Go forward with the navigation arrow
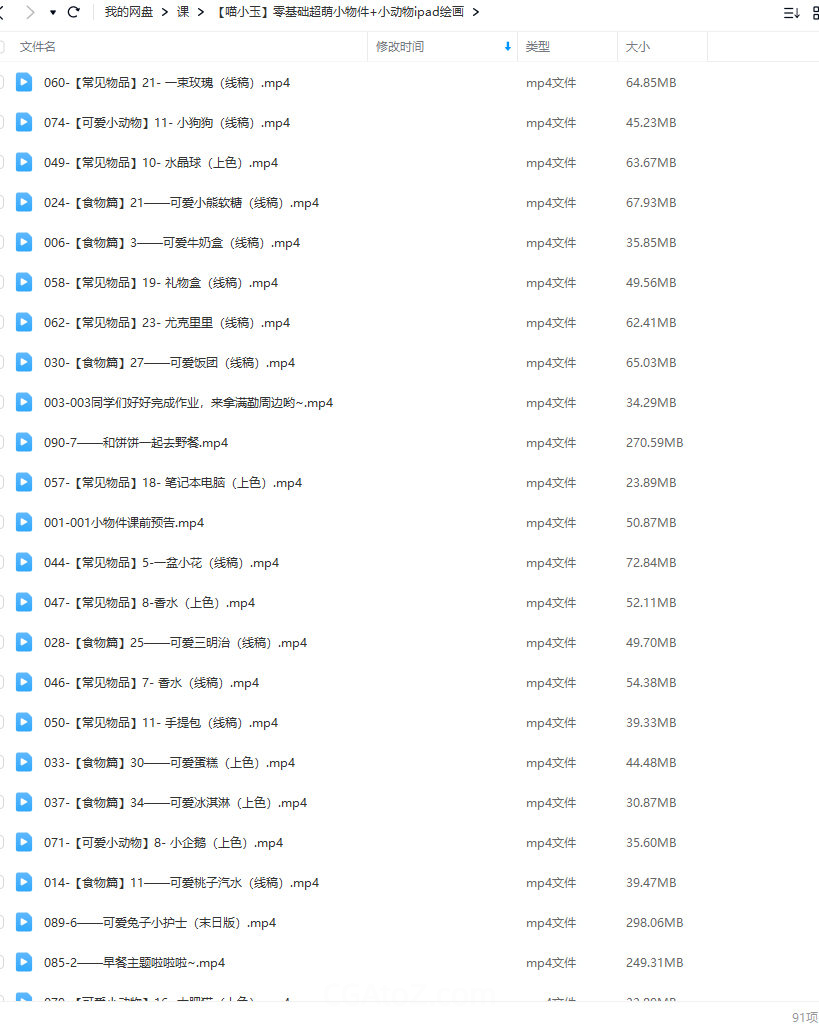The height and width of the screenshot is (1025, 819). point(30,12)
